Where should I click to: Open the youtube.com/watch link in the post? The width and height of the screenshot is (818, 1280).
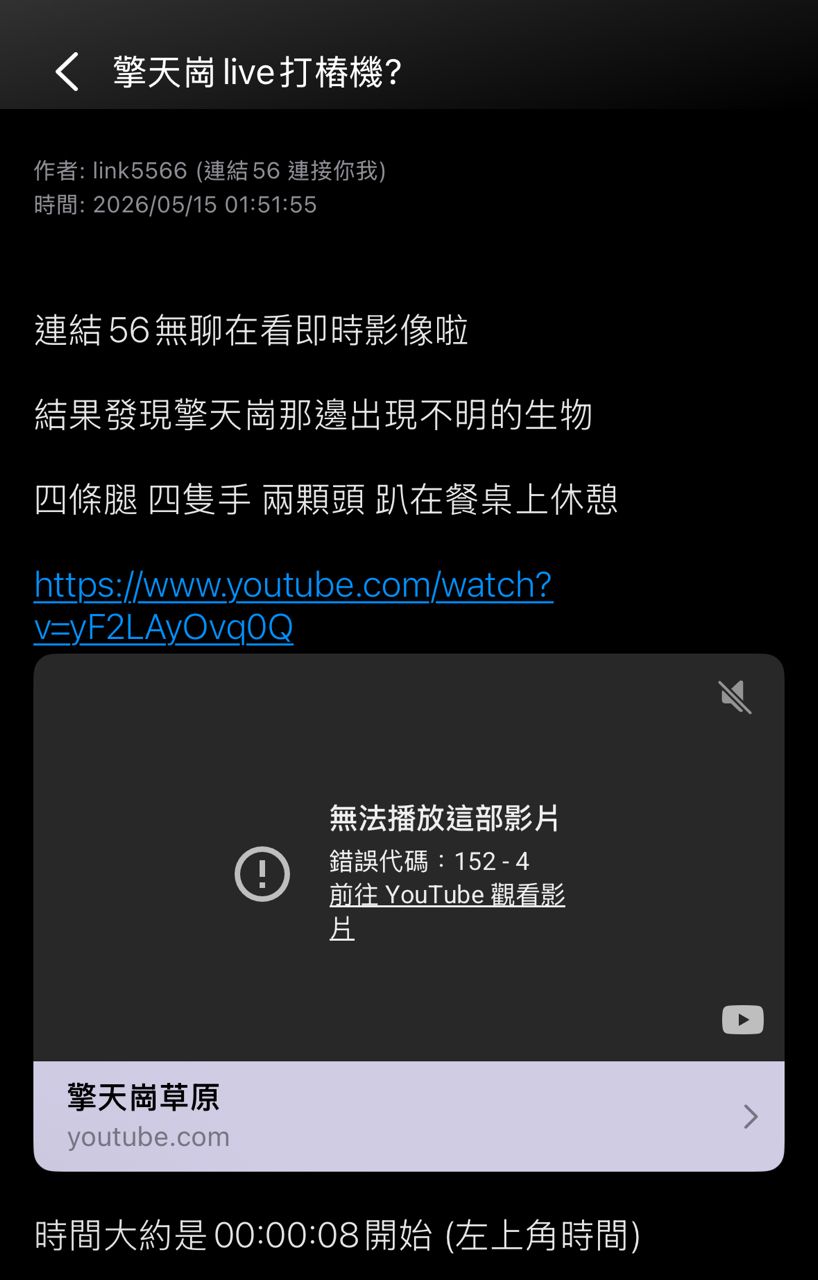coord(293,606)
